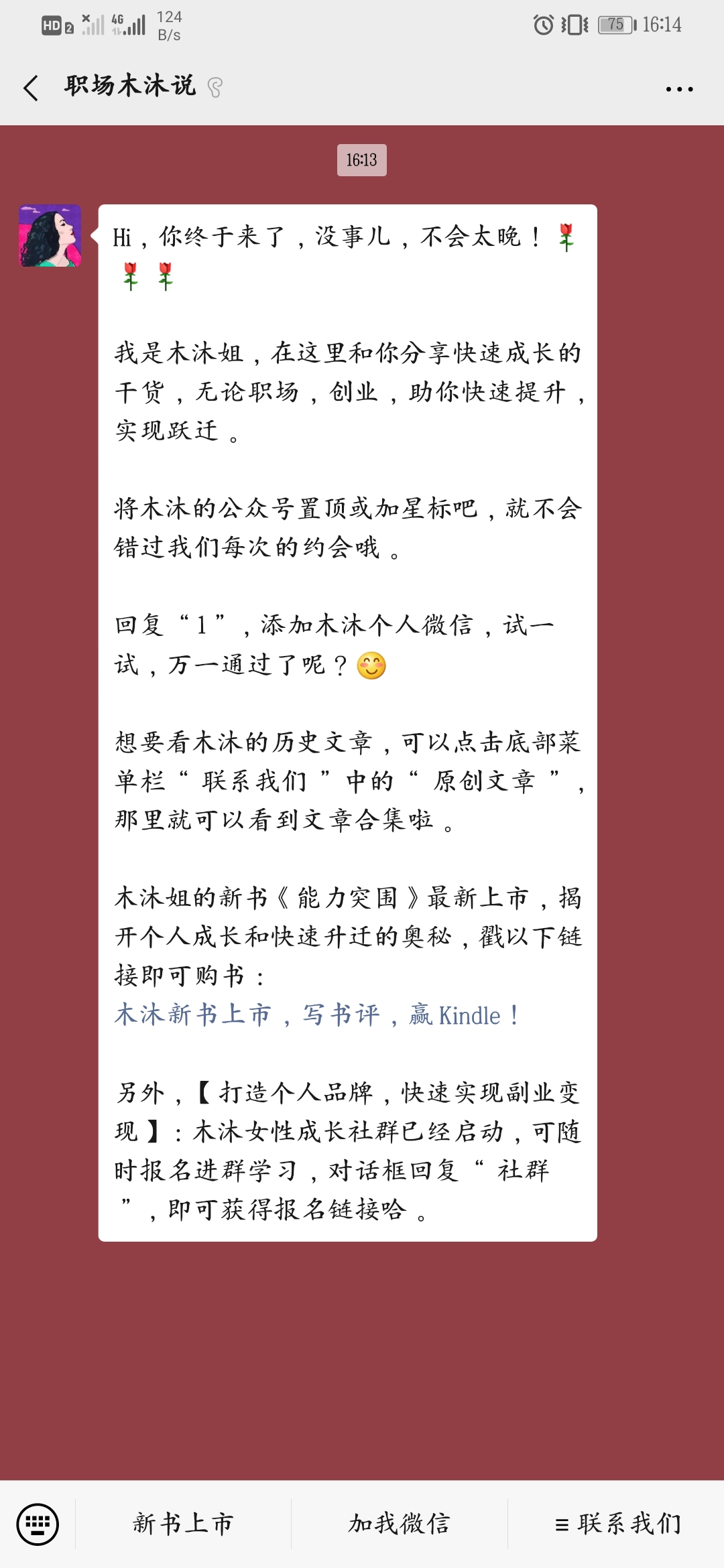The width and height of the screenshot is (724, 1568).
Task: Open link 木沐新书上市，写书评，赢Kindle
Action: (x=316, y=1015)
